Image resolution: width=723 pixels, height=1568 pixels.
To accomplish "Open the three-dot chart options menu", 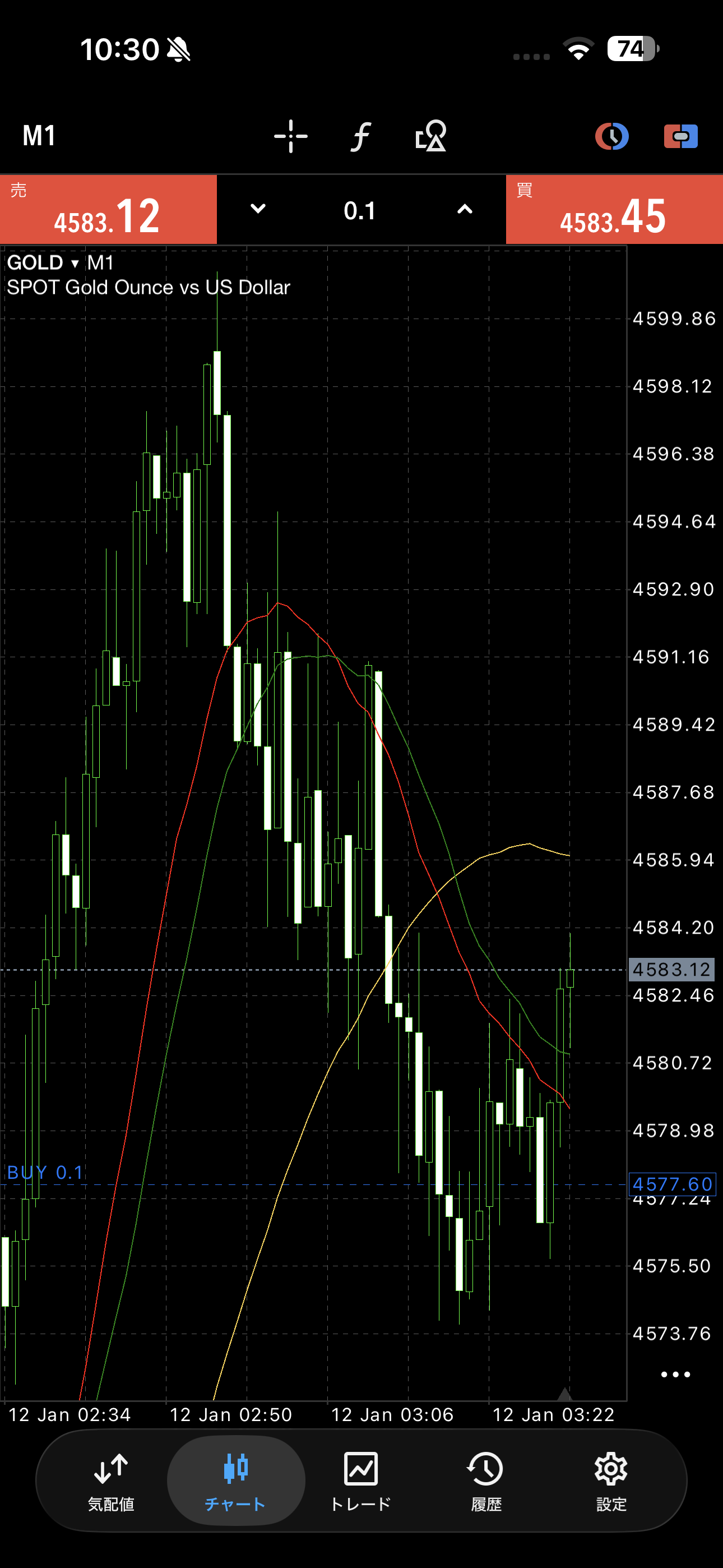I will coord(675,1374).
